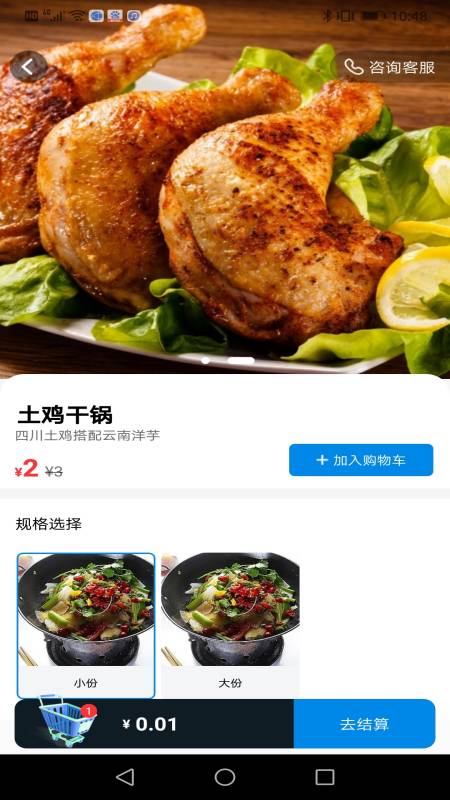This screenshot has height=800, width=450.
Task: Select the 小份 size option
Action: [86, 626]
